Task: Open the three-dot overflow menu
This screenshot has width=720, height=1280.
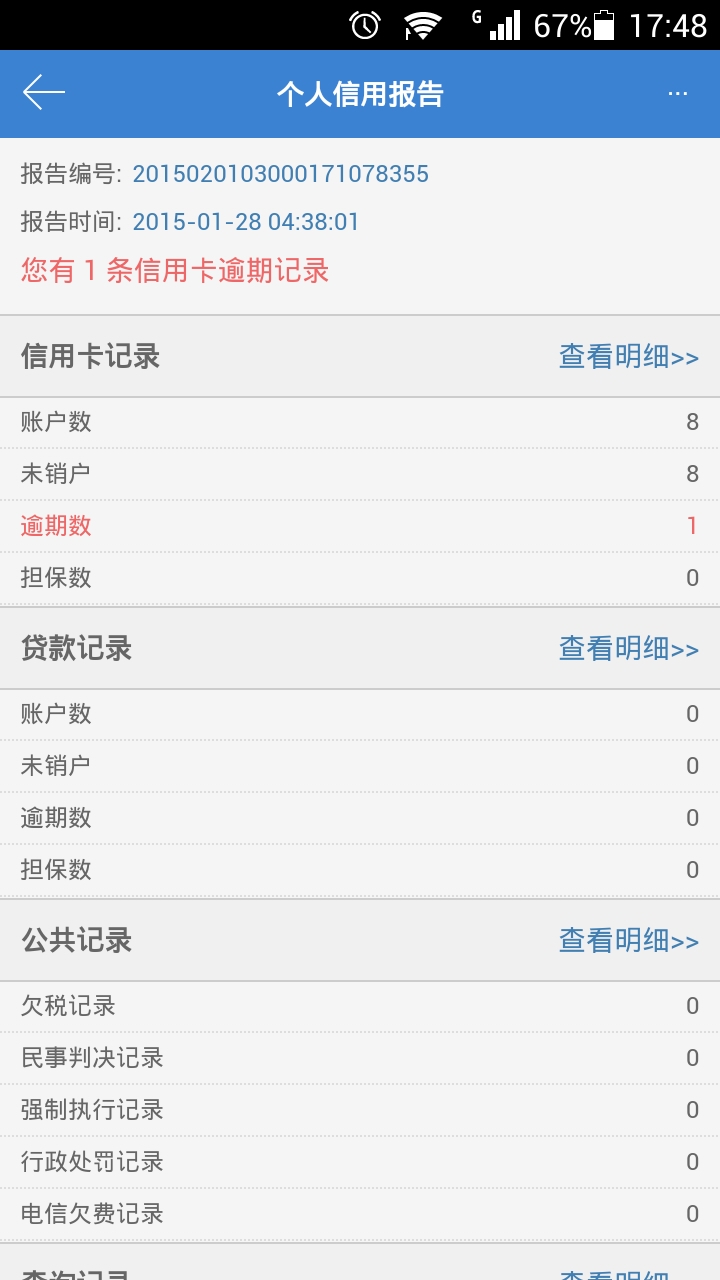Action: pos(678,94)
